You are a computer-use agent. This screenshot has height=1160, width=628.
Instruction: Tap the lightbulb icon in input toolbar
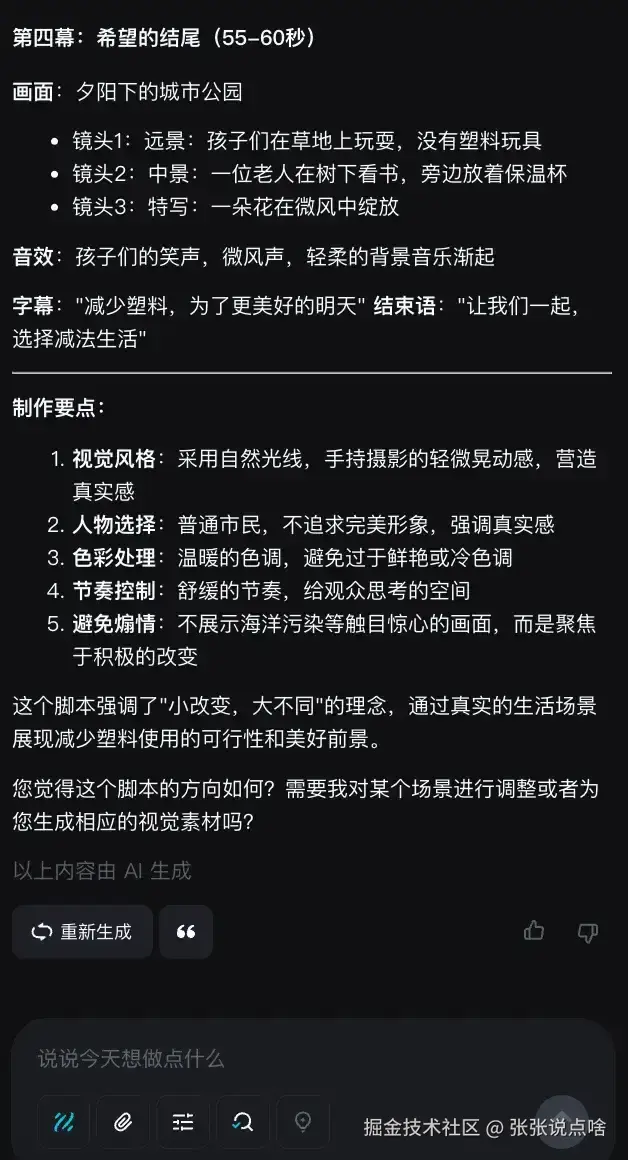(302, 1122)
